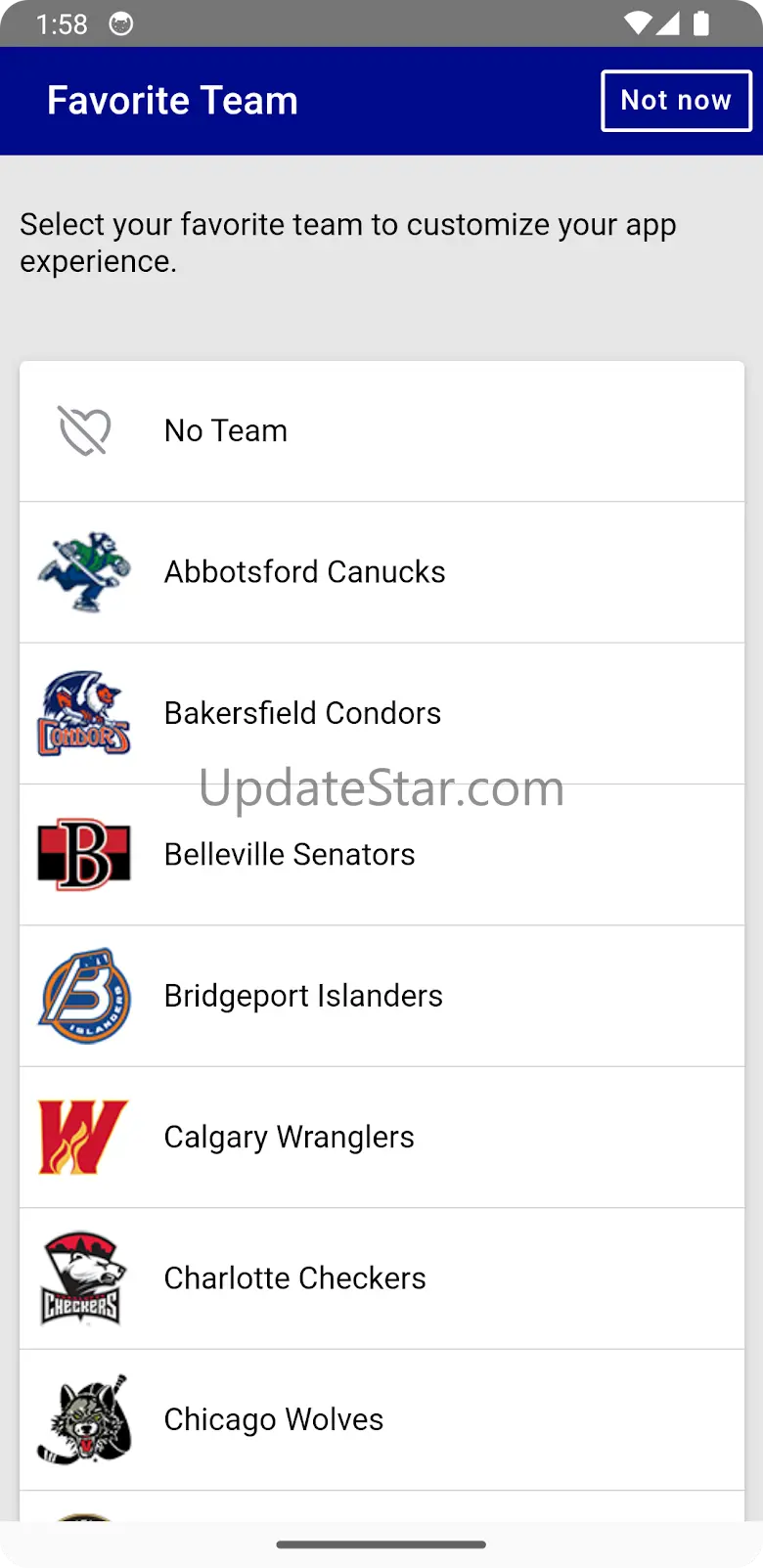Pick Charlotte Checkers from the team list
The width and height of the screenshot is (763, 1568).
click(381, 1277)
